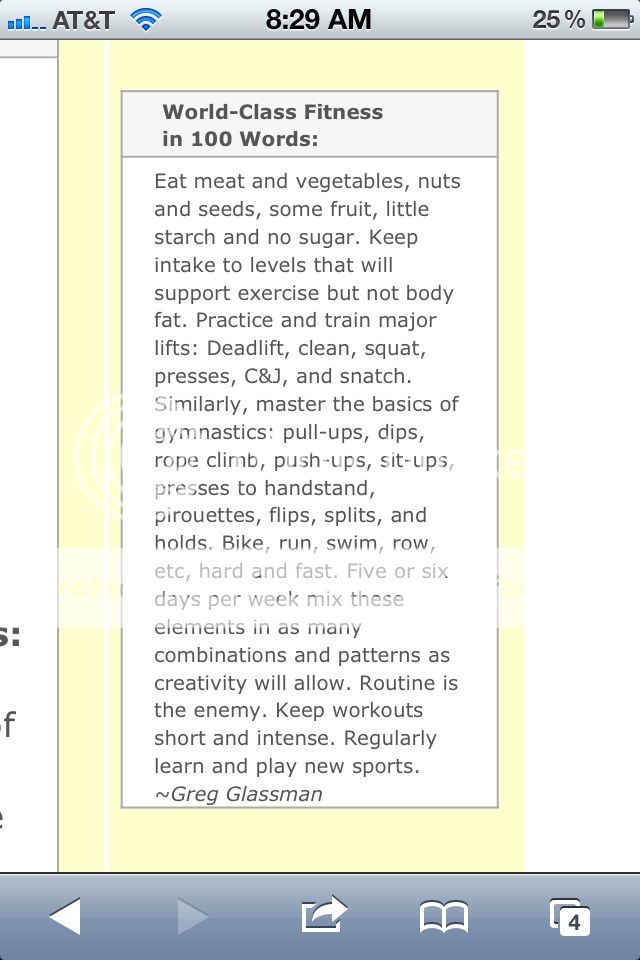The image size is (640, 960).
Task: Show the four open tabs
Action: pos(570,916)
